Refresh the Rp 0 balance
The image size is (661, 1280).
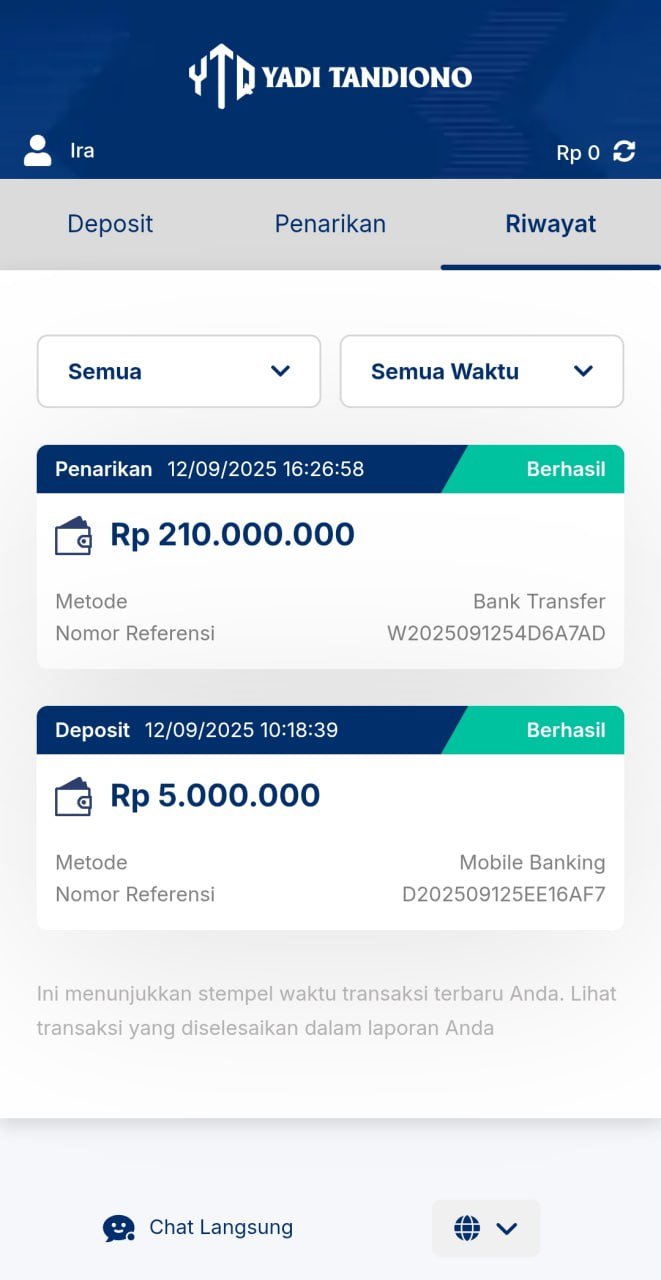624,152
